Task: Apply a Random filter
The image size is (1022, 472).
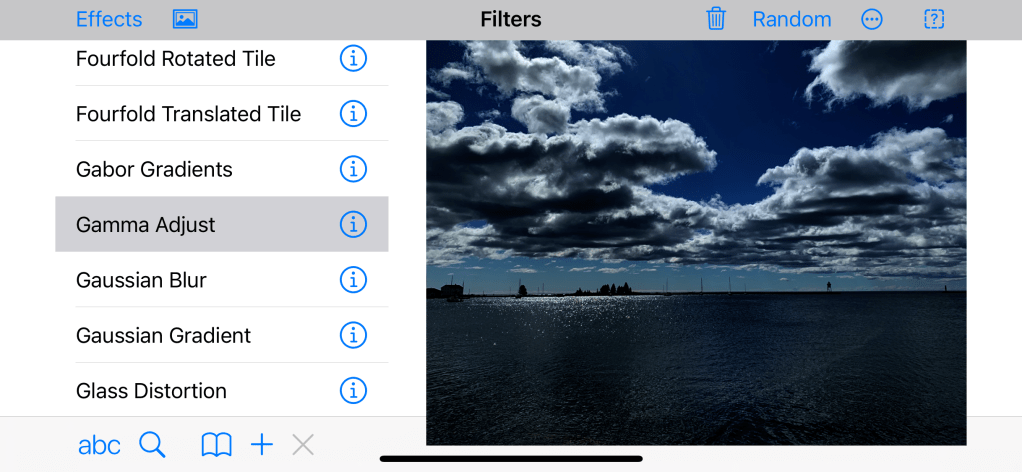Action: tap(791, 19)
